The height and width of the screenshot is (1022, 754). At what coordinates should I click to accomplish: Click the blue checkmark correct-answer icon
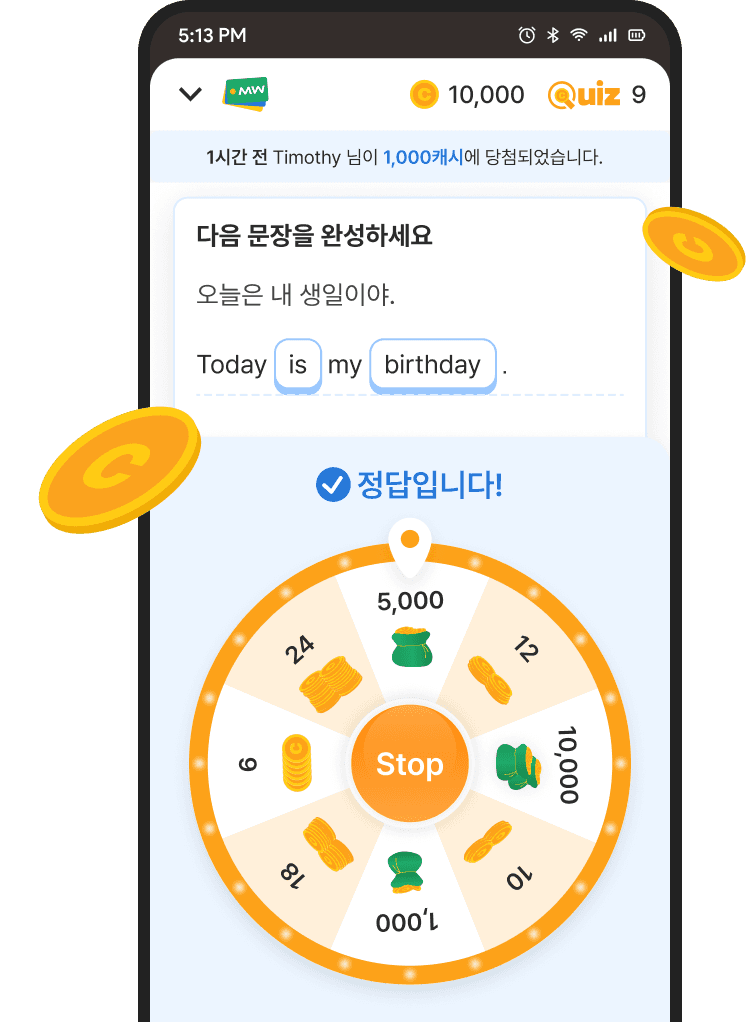pyautogui.click(x=334, y=482)
